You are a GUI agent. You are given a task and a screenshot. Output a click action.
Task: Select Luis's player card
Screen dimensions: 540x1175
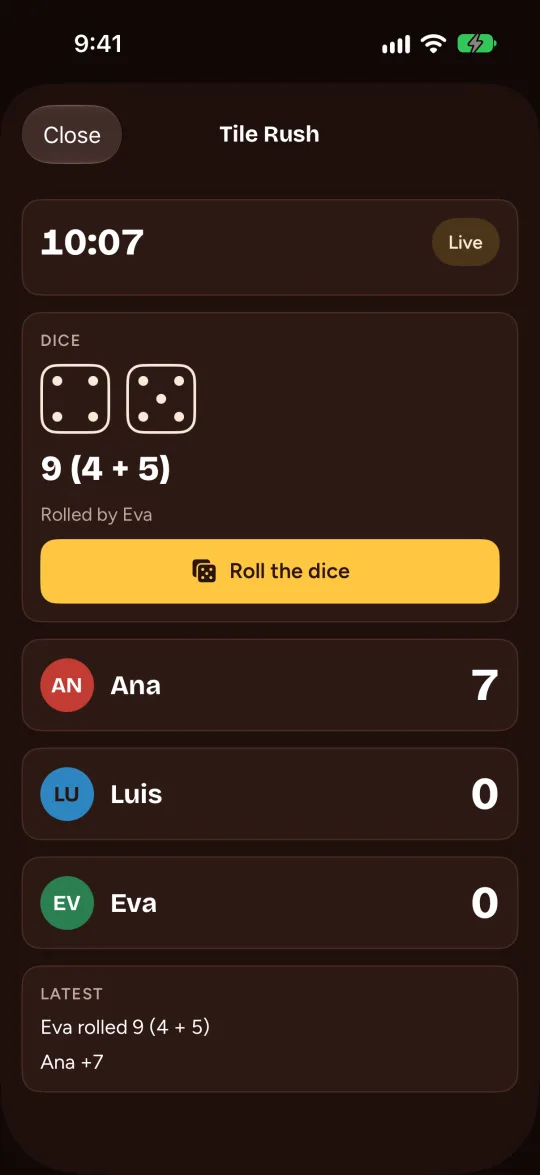(x=270, y=794)
